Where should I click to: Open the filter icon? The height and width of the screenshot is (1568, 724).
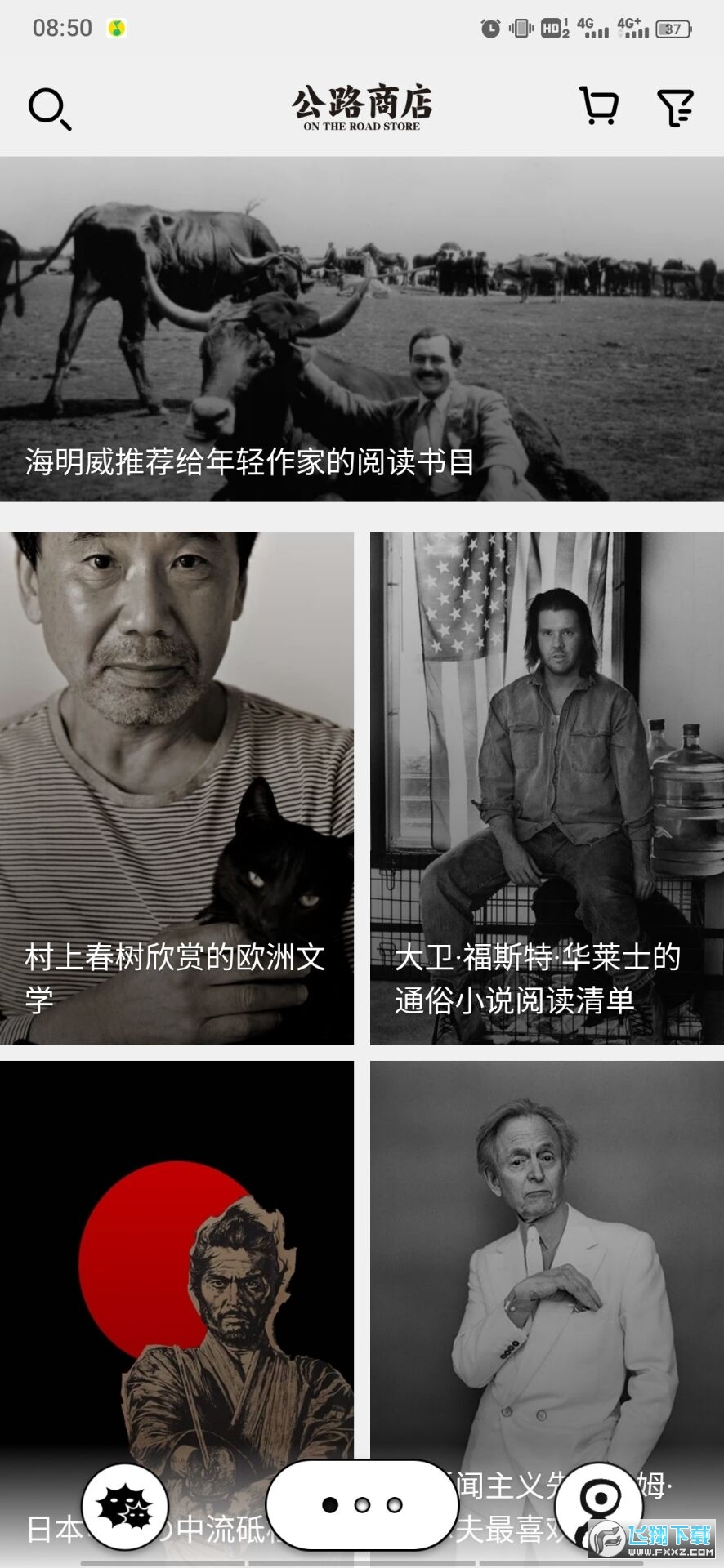tap(675, 107)
